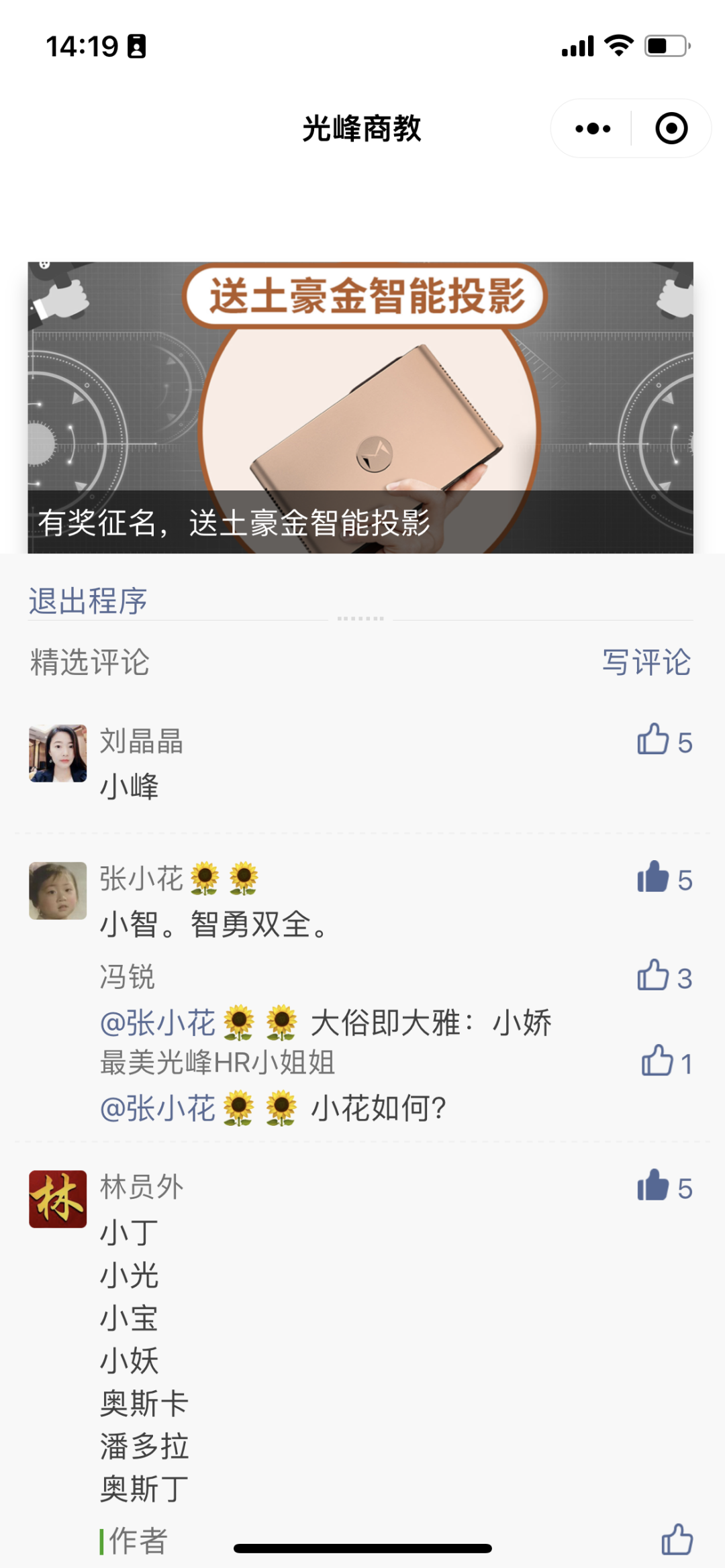Open 张小花's profile avatar
Viewport: 725px width, 1568px height.
pos(58,890)
